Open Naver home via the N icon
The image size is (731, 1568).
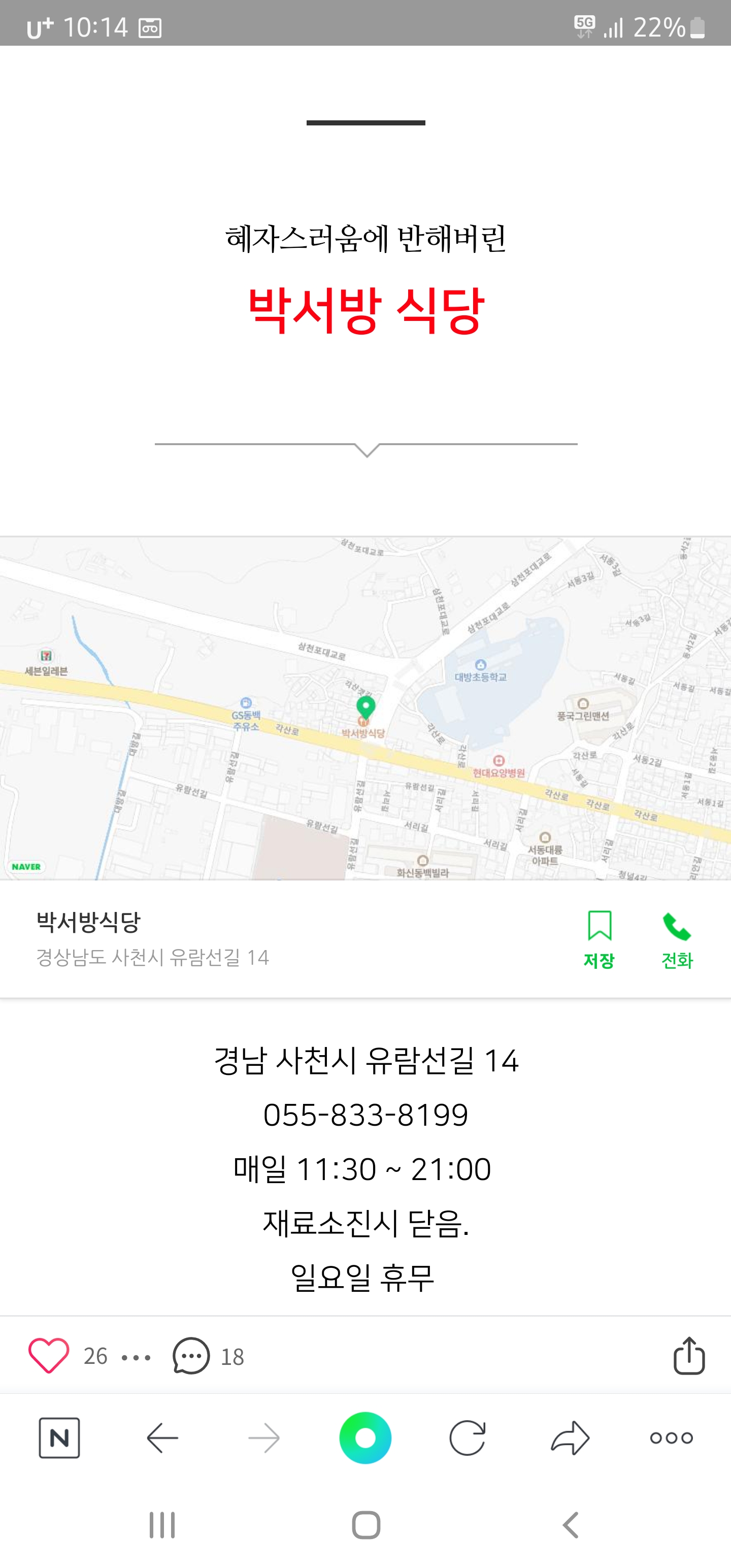59,1438
